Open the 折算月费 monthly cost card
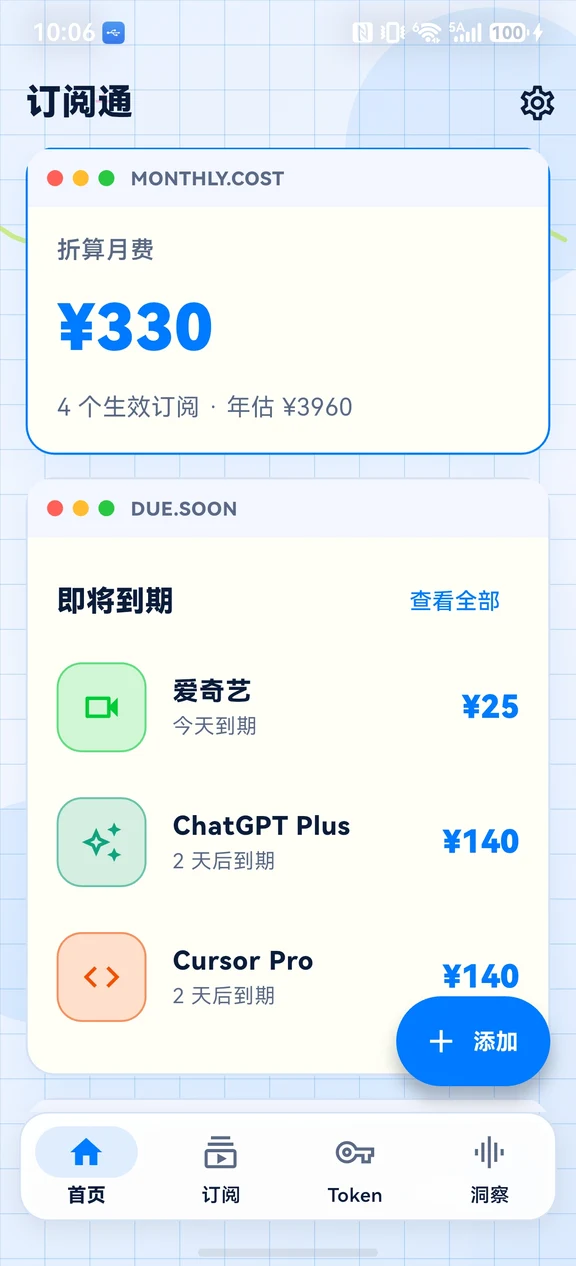Viewport: 576px width, 1266px height. coord(288,301)
